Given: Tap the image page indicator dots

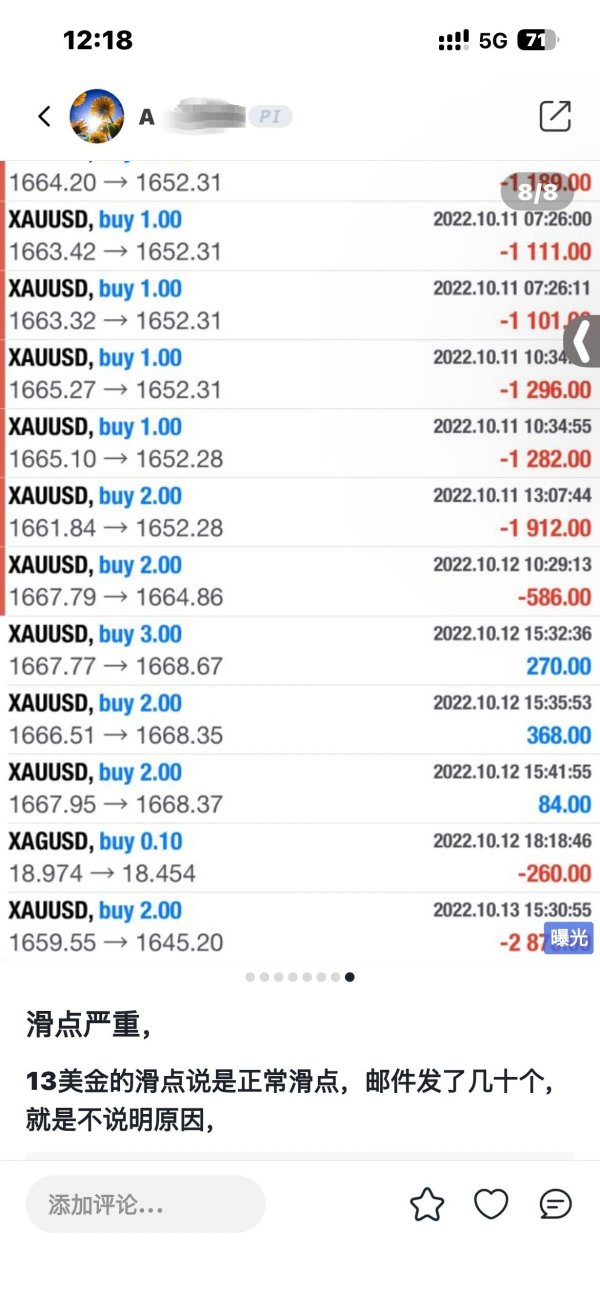Looking at the screenshot, I should (x=300, y=977).
